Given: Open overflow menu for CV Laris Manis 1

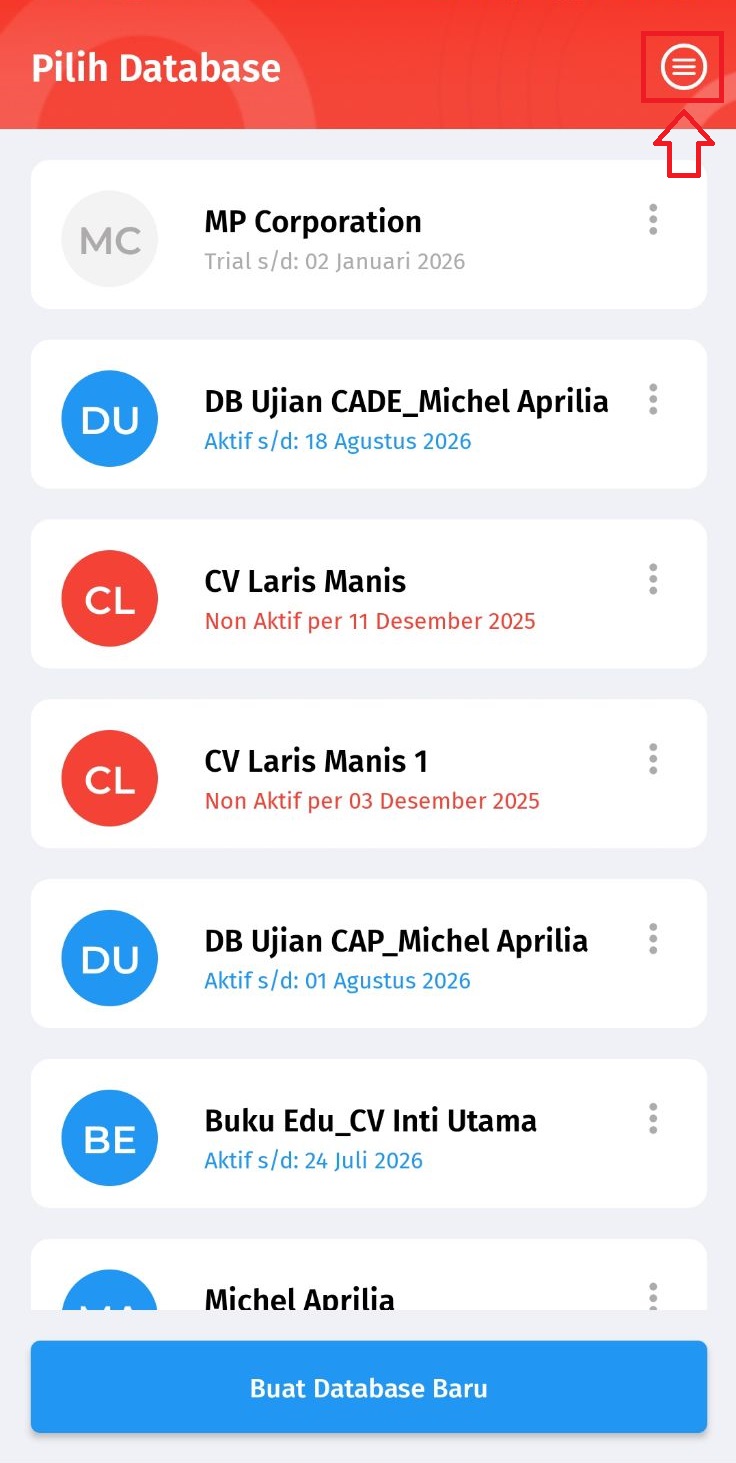Looking at the screenshot, I should click(x=653, y=760).
